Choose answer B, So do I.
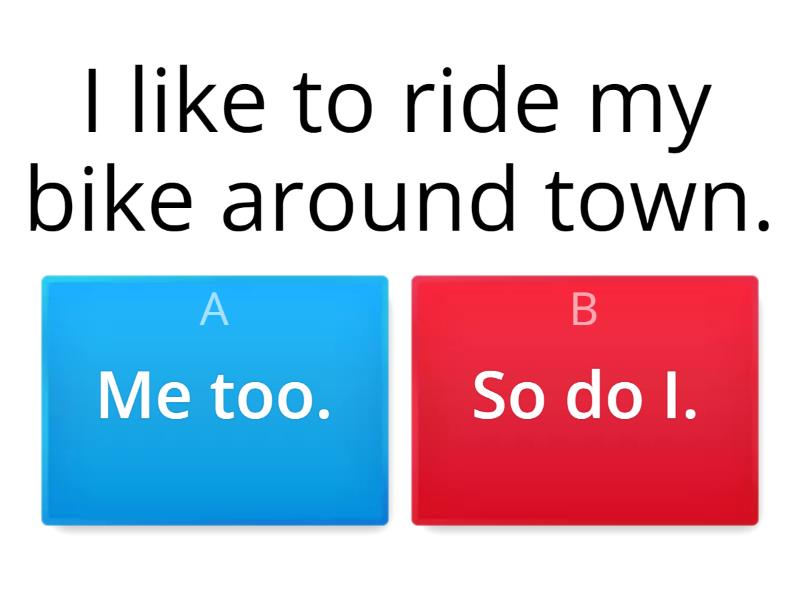The height and width of the screenshot is (600, 800). pyautogui.click(x=585, y=400)
